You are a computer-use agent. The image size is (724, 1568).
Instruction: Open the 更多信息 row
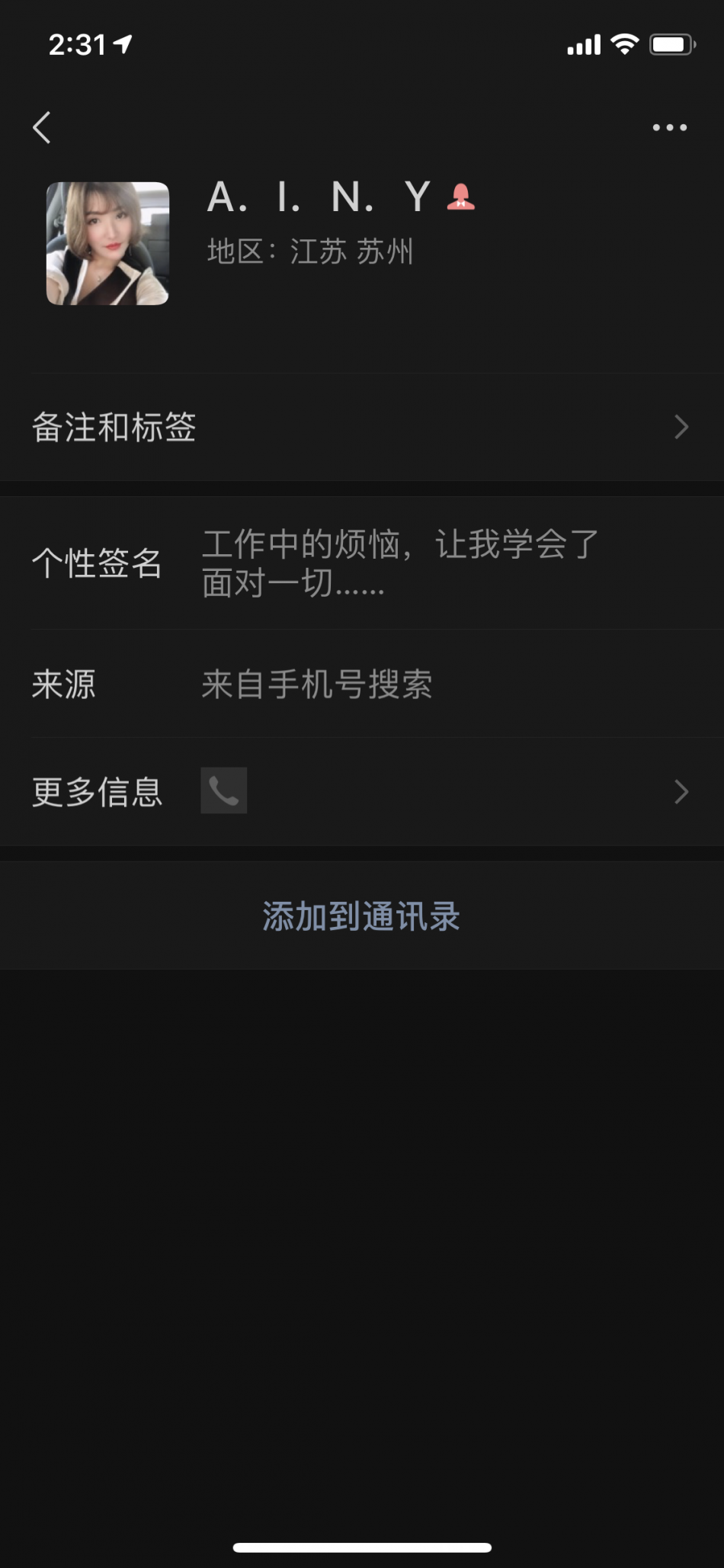click(361, 791)
